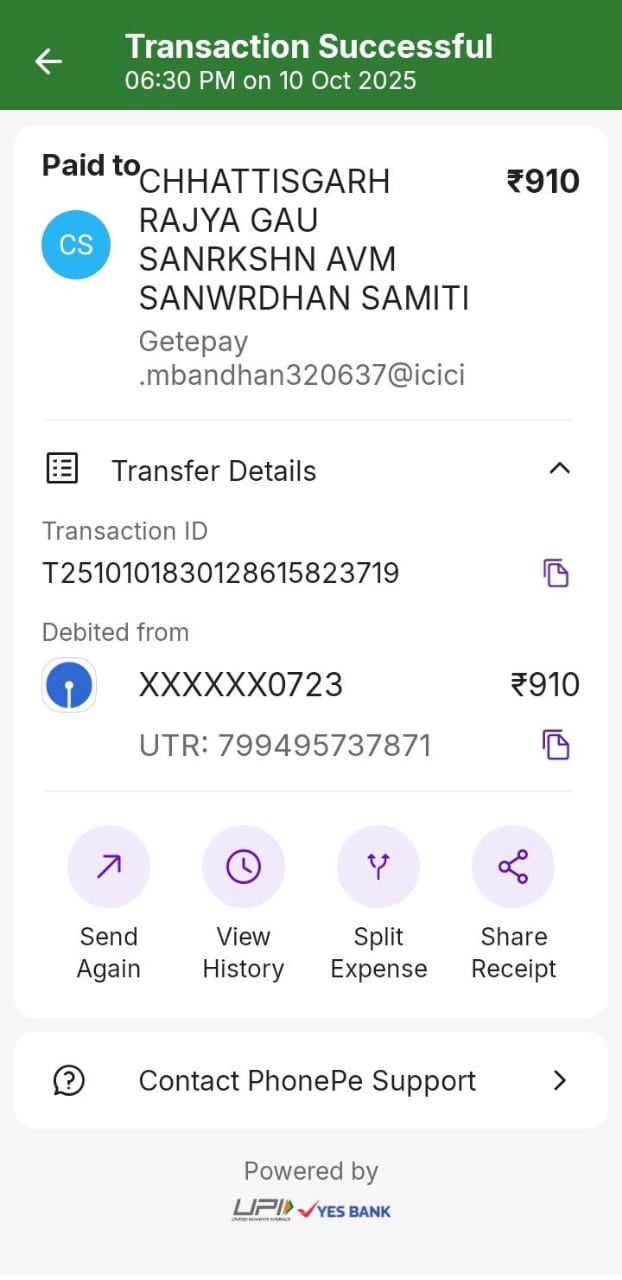Screen dimensions: 622x1280
Task: Copy the UTR number
Action: click(x=556, y=745)
